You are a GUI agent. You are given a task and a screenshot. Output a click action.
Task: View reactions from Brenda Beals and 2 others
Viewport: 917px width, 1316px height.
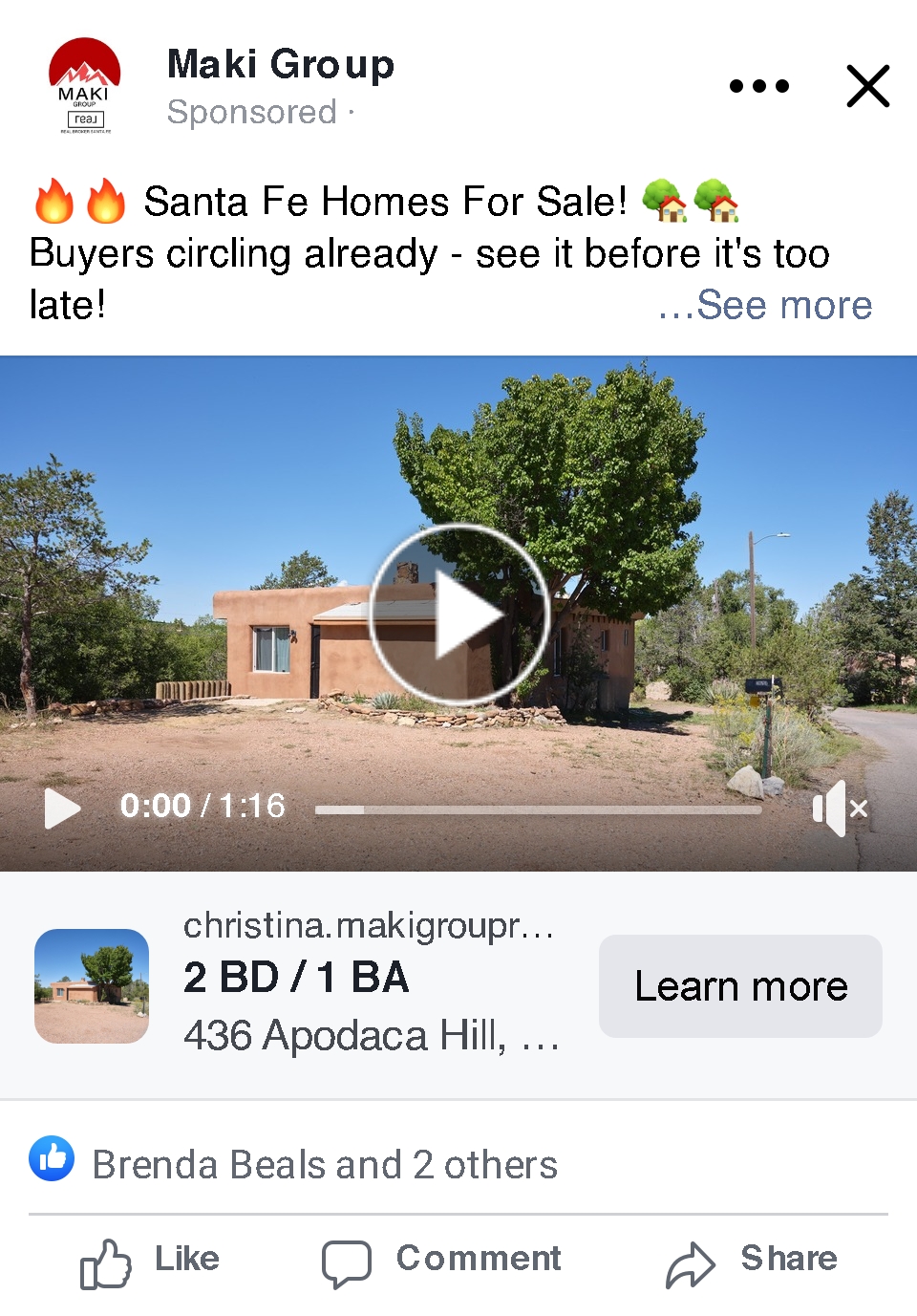point(325,1165)
